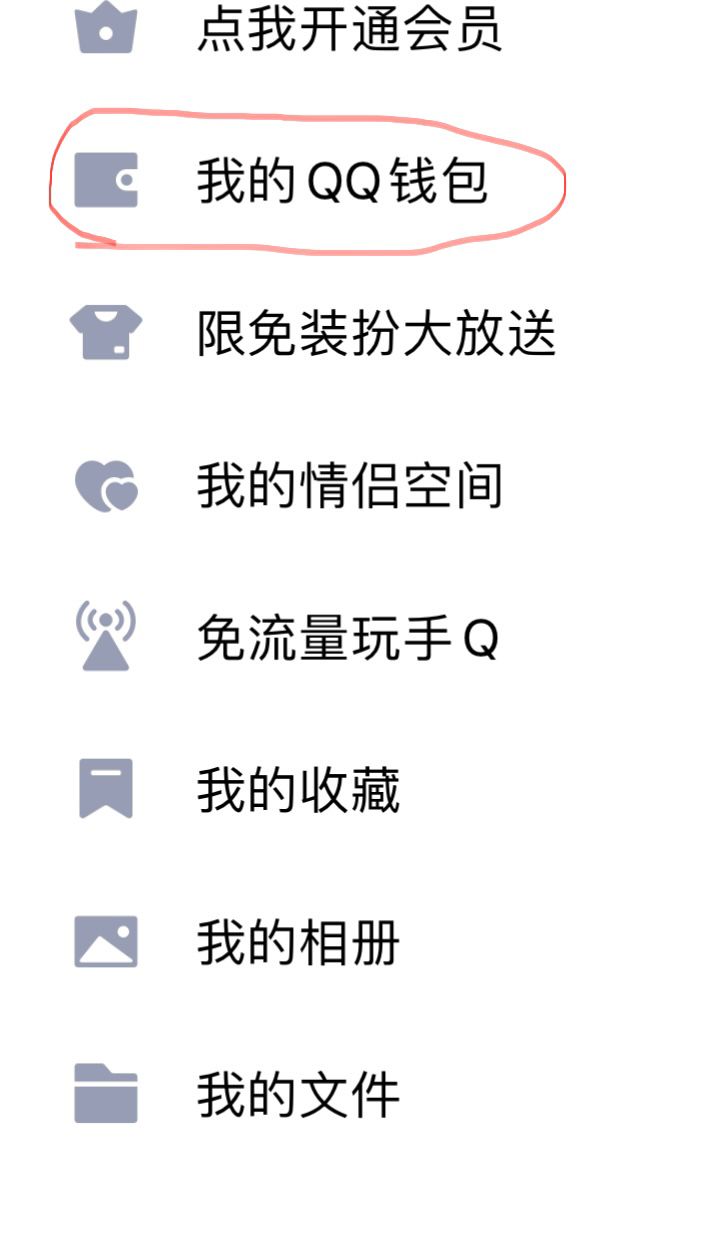Open 我的收藏 favorites

364,790
